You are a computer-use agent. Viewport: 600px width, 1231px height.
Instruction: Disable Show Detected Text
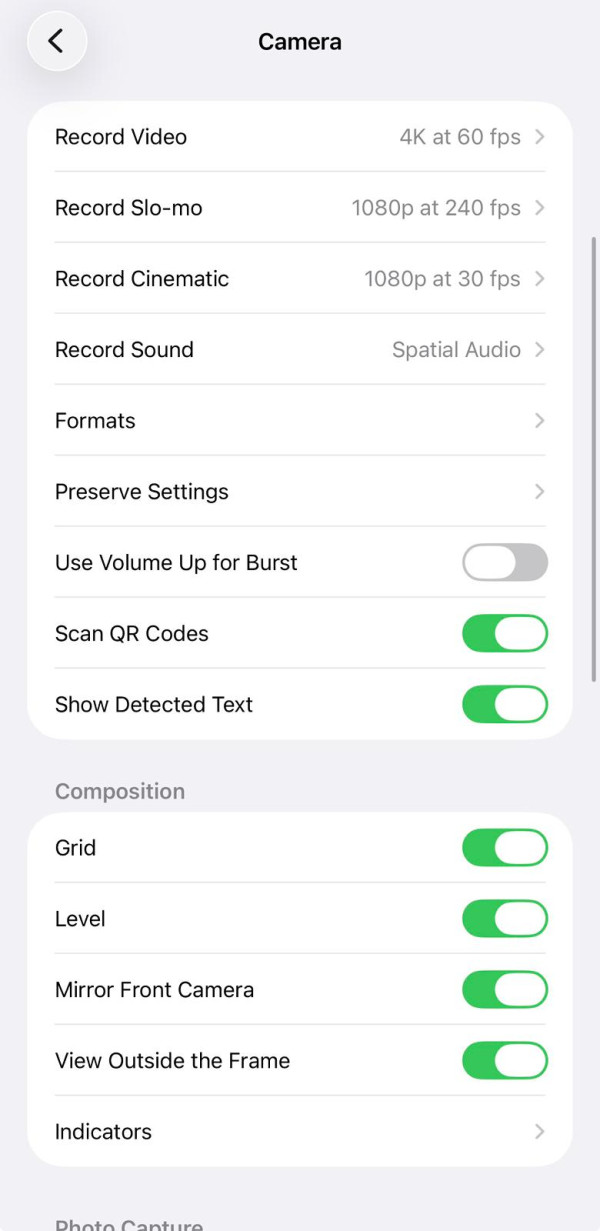click(x=504, y=705)
